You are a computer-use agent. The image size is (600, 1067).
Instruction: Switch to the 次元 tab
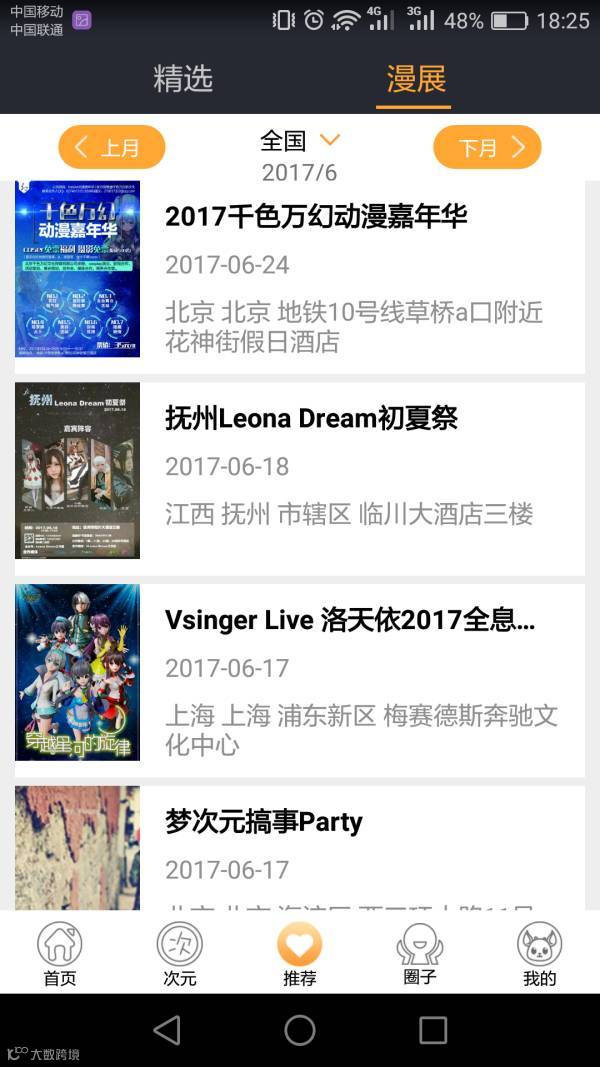(x=180, y=953)
